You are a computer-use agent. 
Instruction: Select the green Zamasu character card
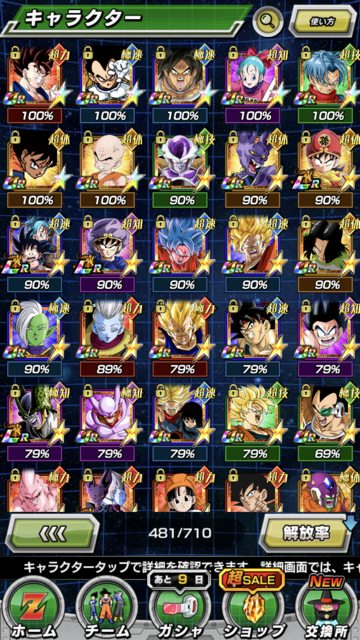point(36,339)
